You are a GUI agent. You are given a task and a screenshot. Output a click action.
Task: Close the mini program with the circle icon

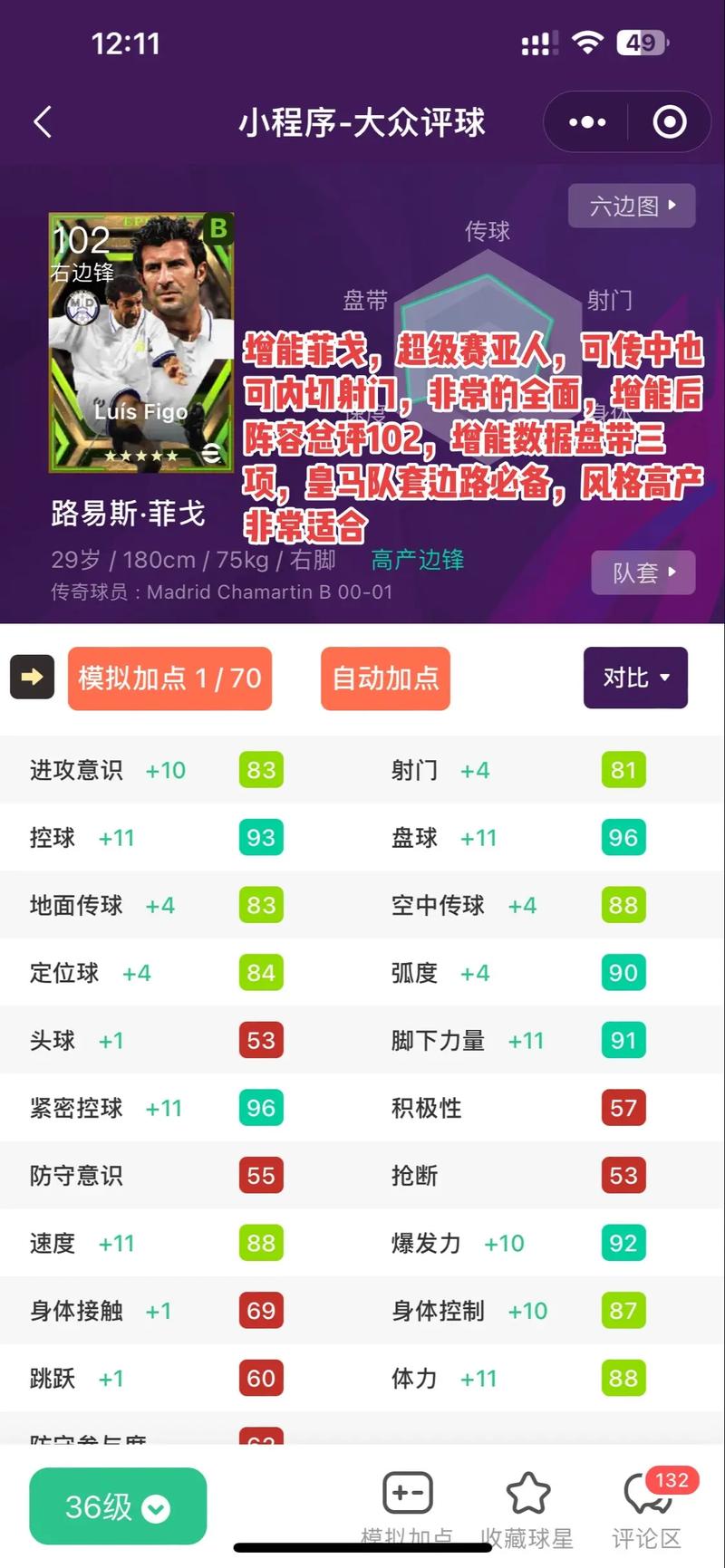coord(670,122)
